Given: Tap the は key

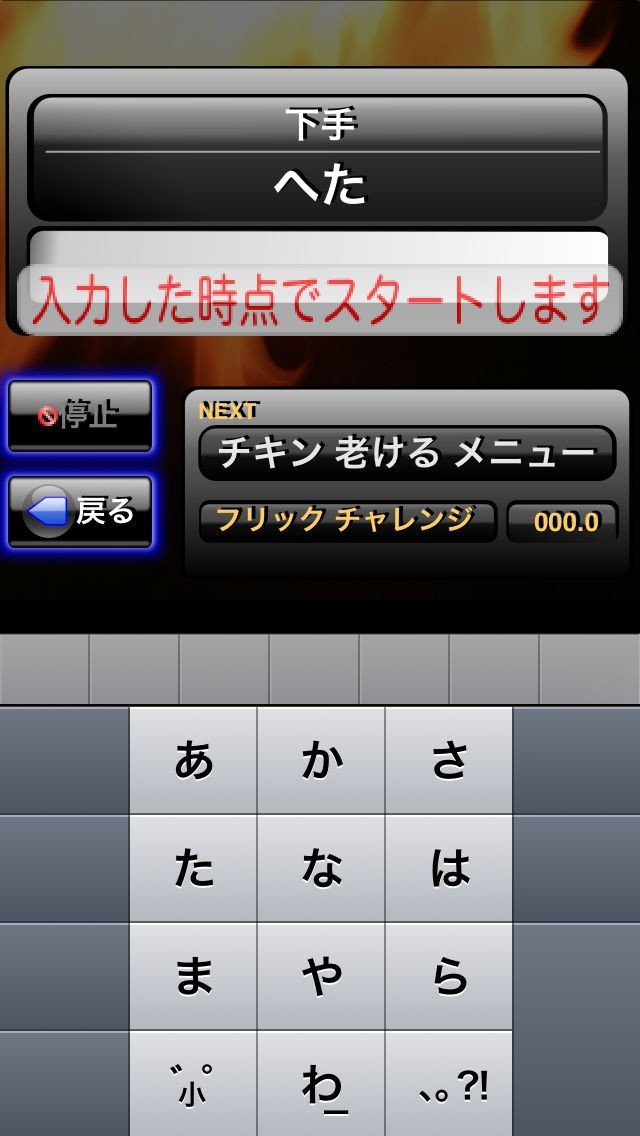Looking at the screenshot, I should (x=449, y=869).
